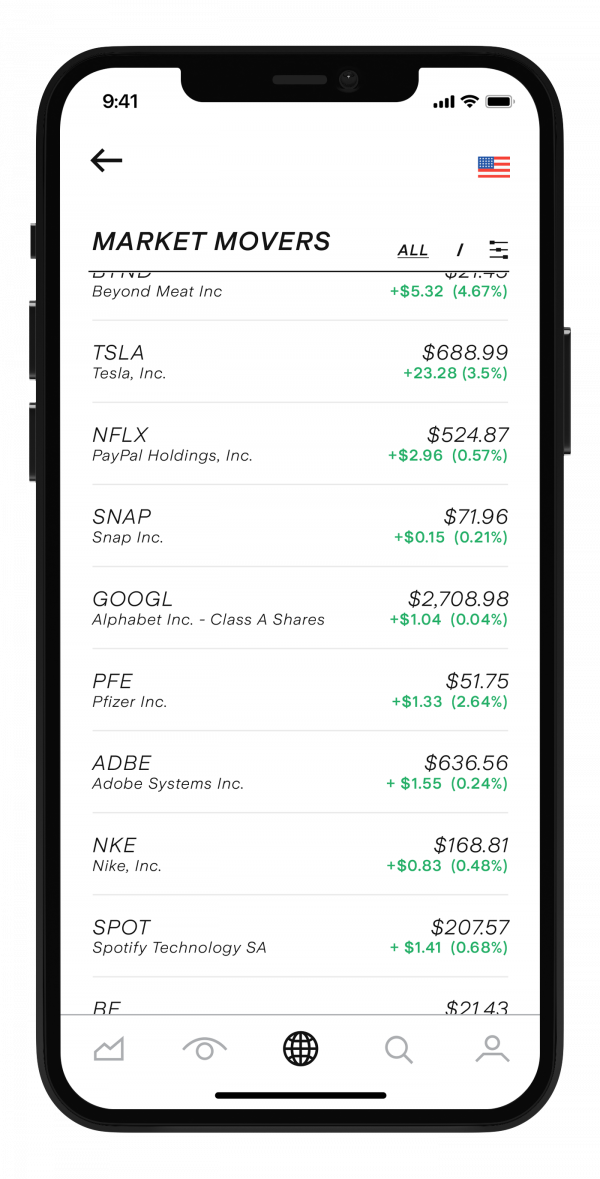This screenshot has height=1179, width=600.
Task: Select the ALL filter
Action: 413,250
